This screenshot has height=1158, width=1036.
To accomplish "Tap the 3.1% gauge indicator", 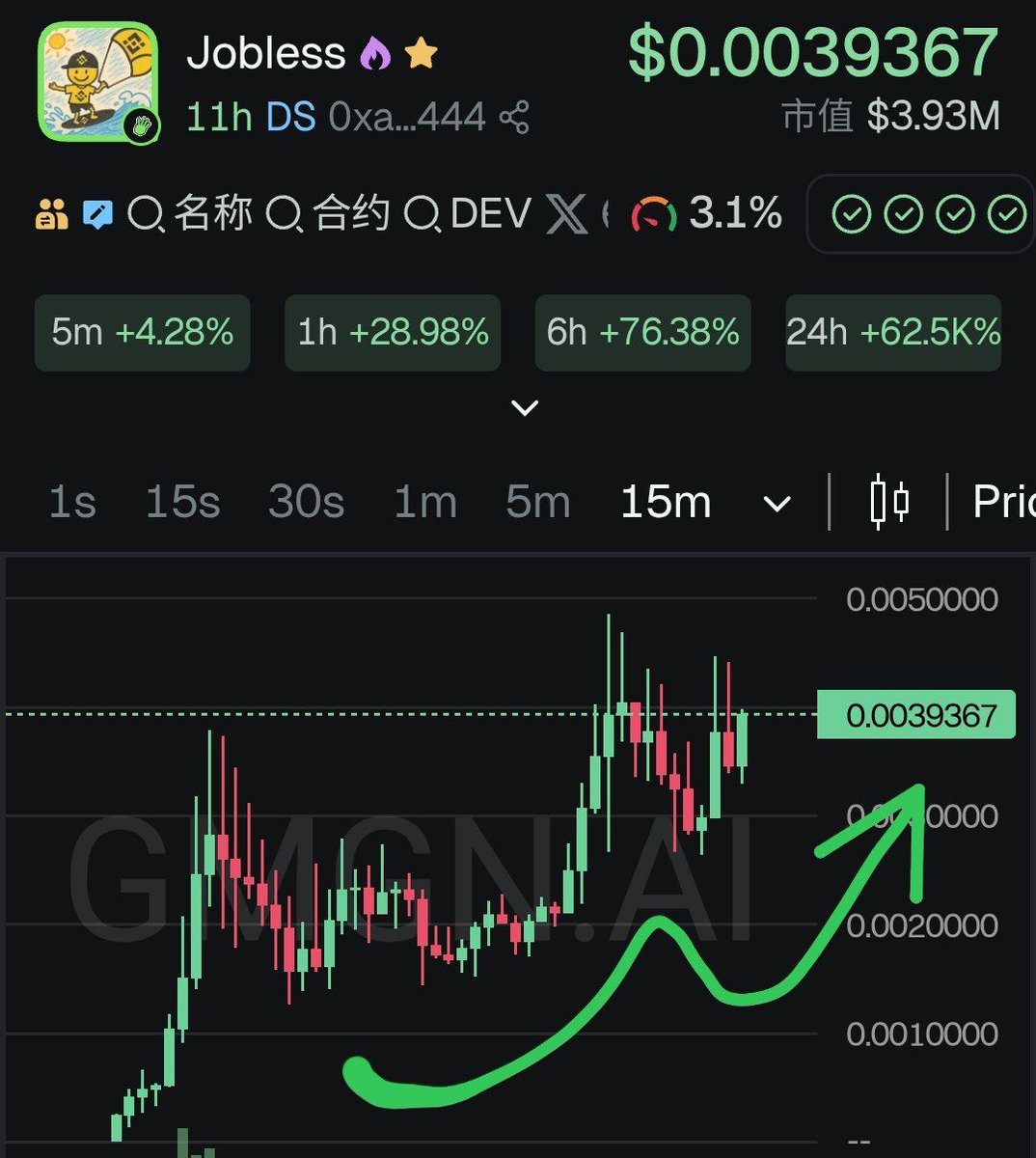I will pyautogui.click(x=707, y=213).
